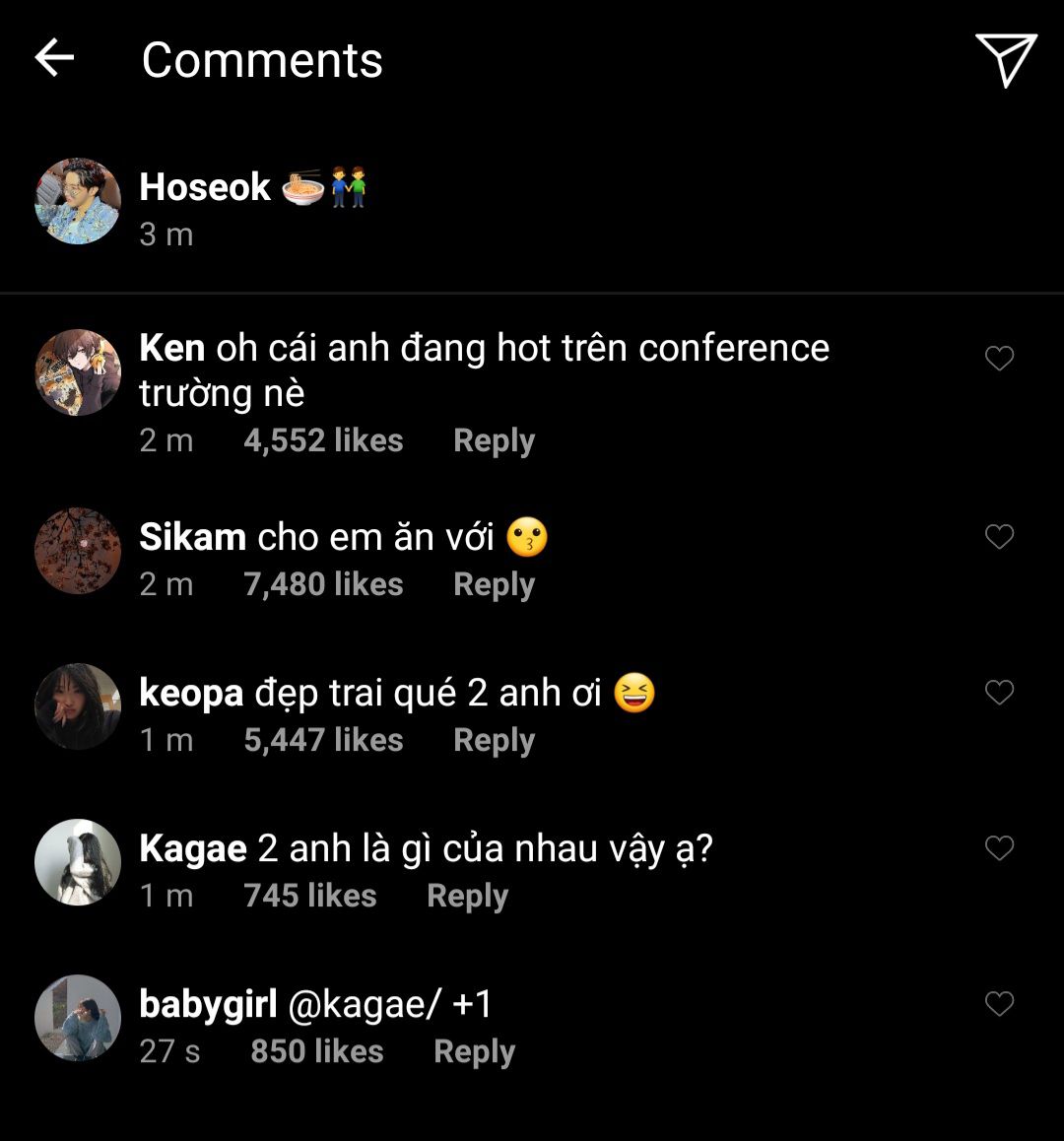View likes on Sikam's comment
Viewport: 1064px width, 1141px height.
click(323, 584)
